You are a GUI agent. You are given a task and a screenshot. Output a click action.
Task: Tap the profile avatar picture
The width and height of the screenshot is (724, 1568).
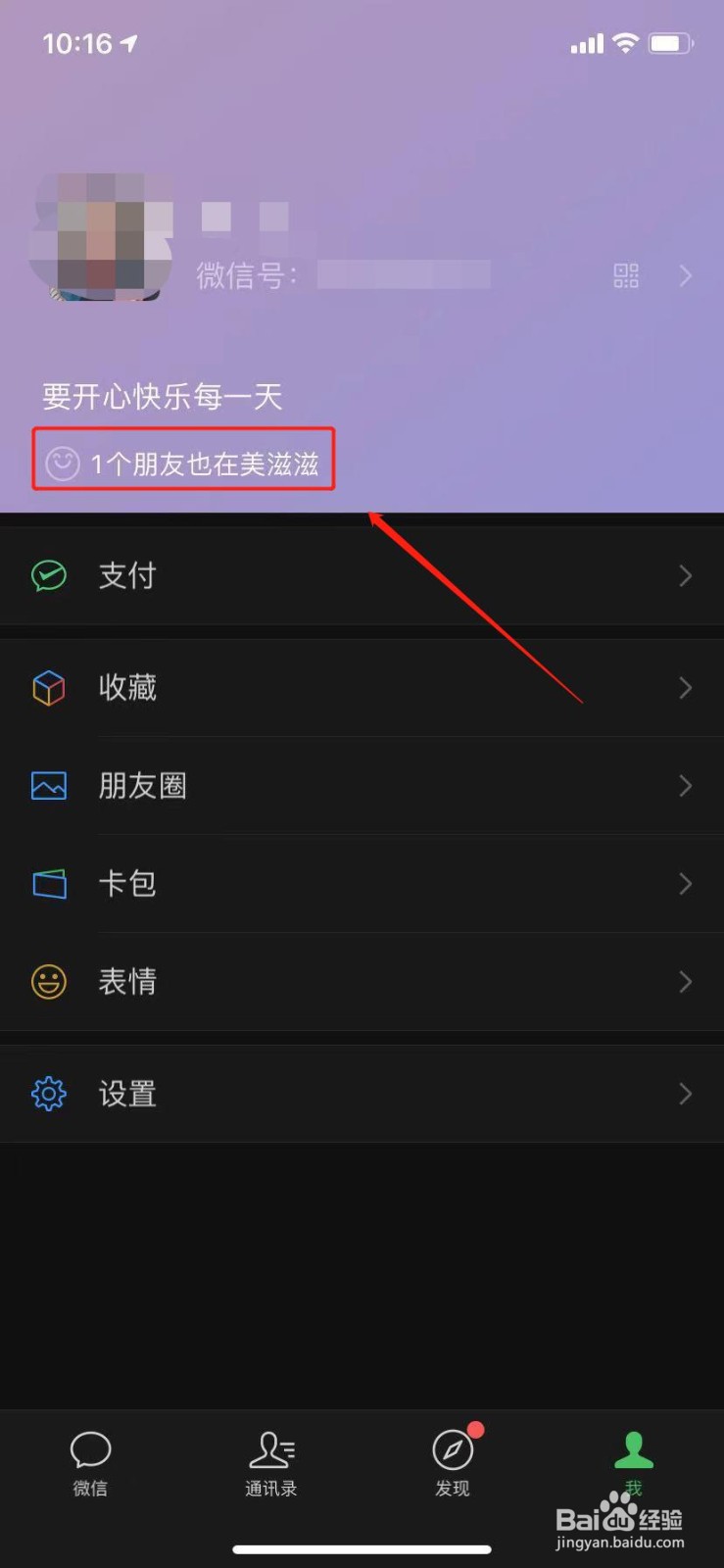[x=101, y=238]
